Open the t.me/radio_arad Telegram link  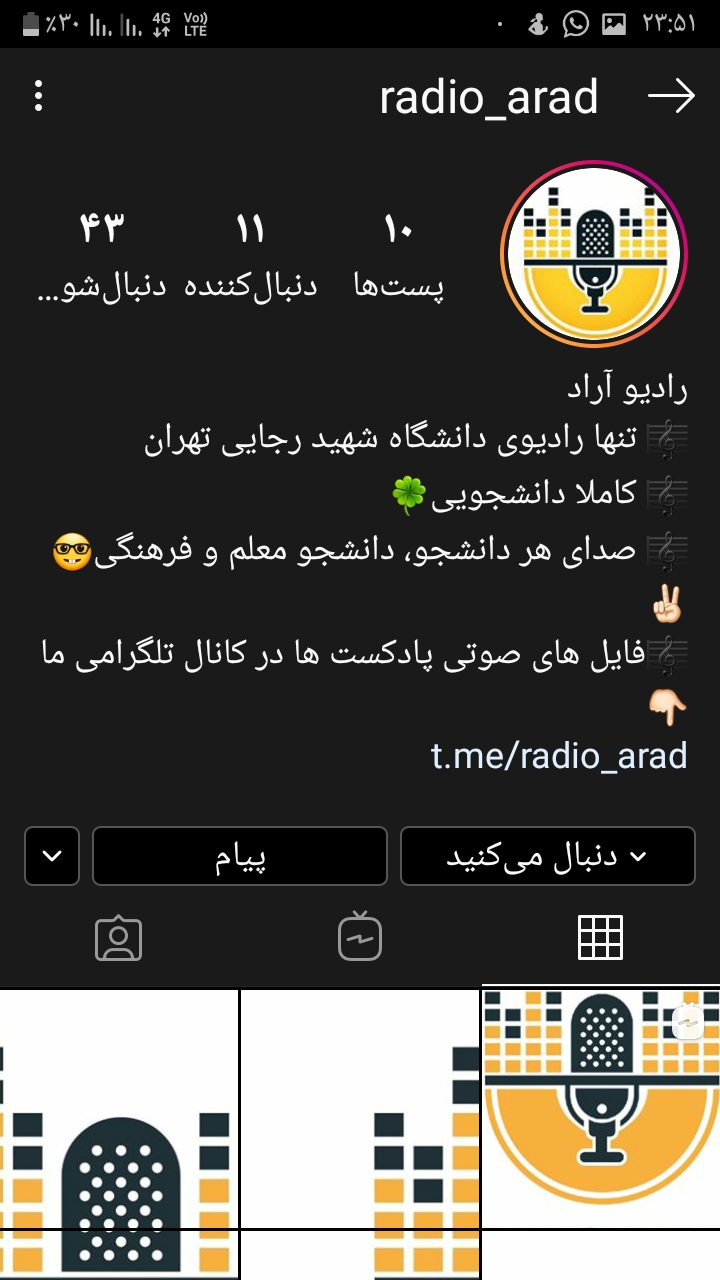[x=559, y=755]
